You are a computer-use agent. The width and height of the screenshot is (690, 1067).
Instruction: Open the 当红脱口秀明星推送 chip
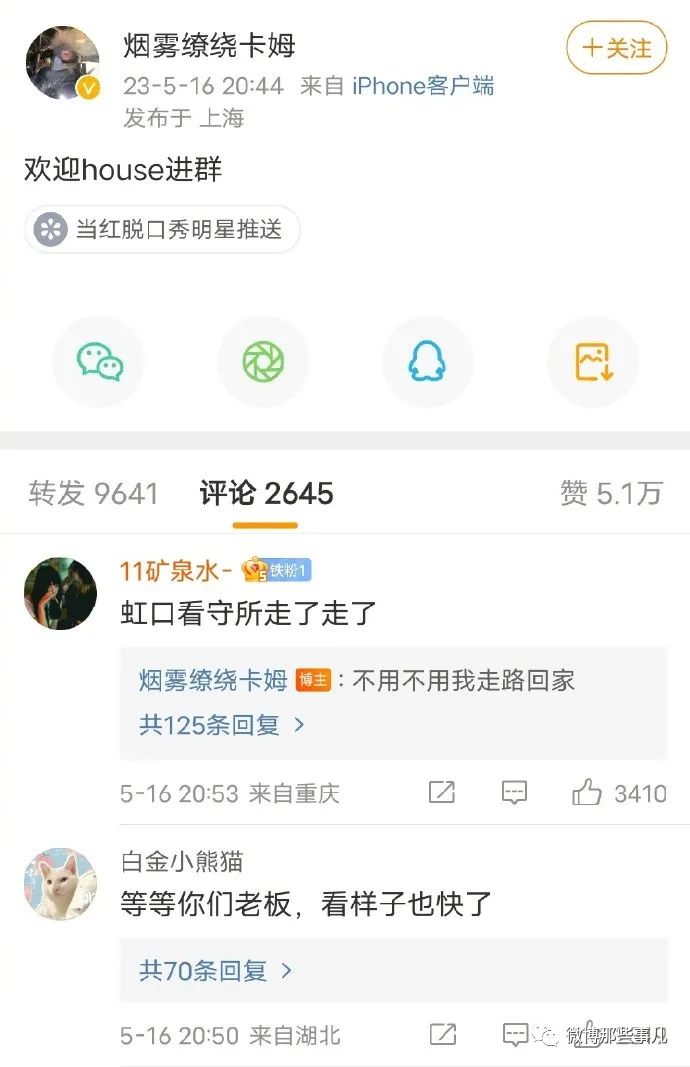[x=162, y=229]
